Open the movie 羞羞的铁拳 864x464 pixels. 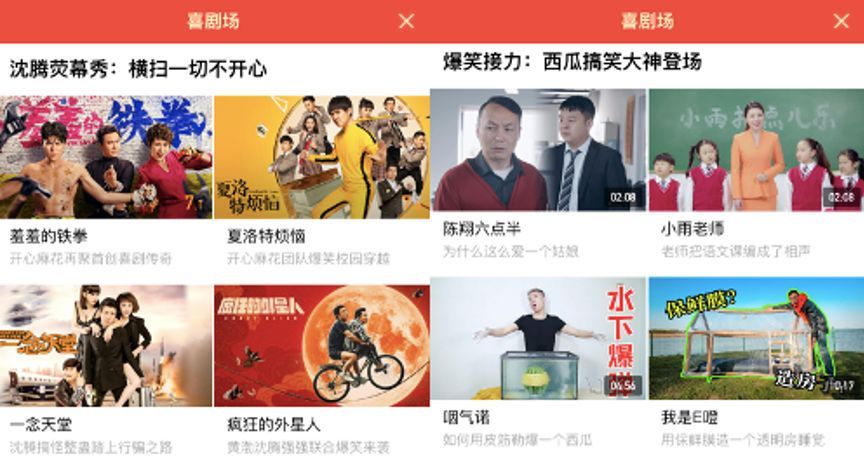107,157
